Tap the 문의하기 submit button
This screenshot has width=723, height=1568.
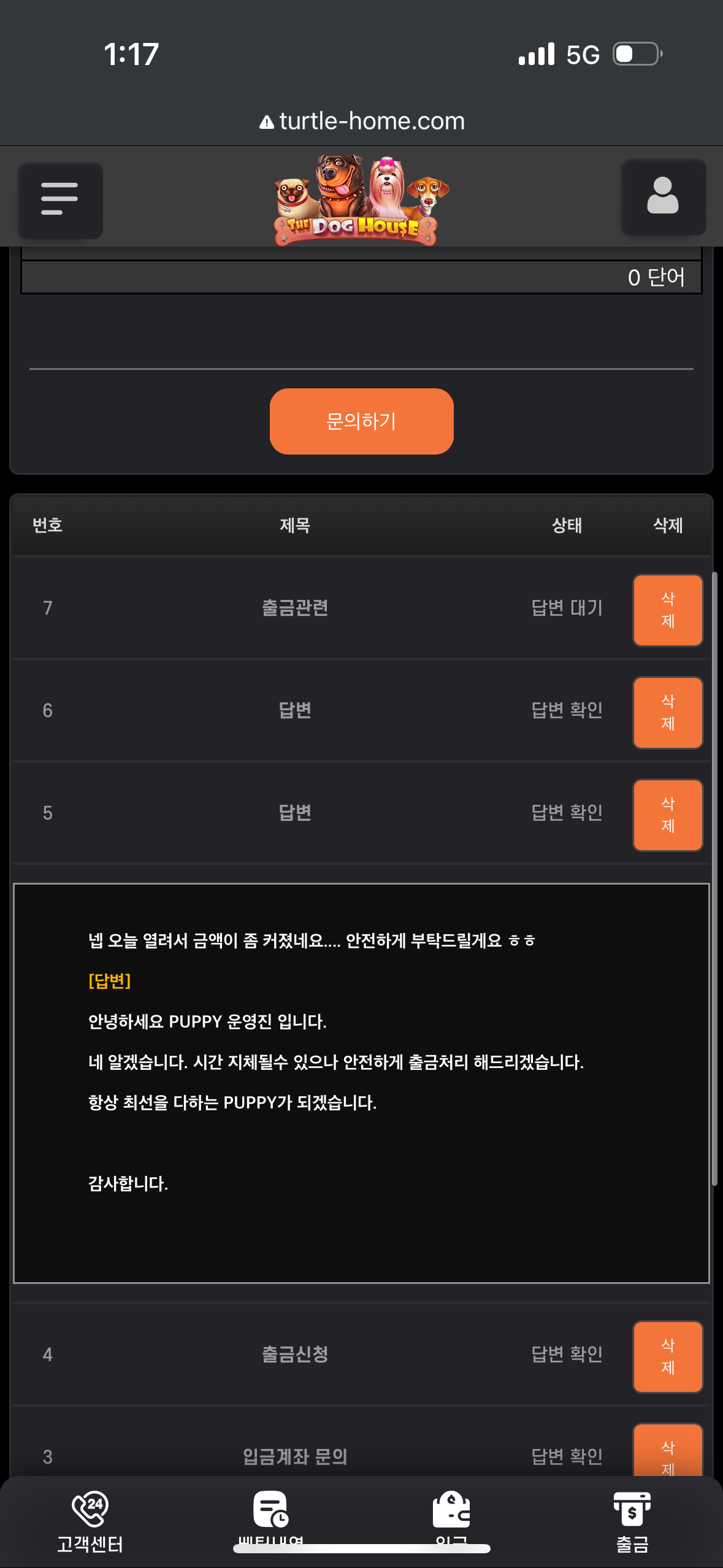[361, 421]
